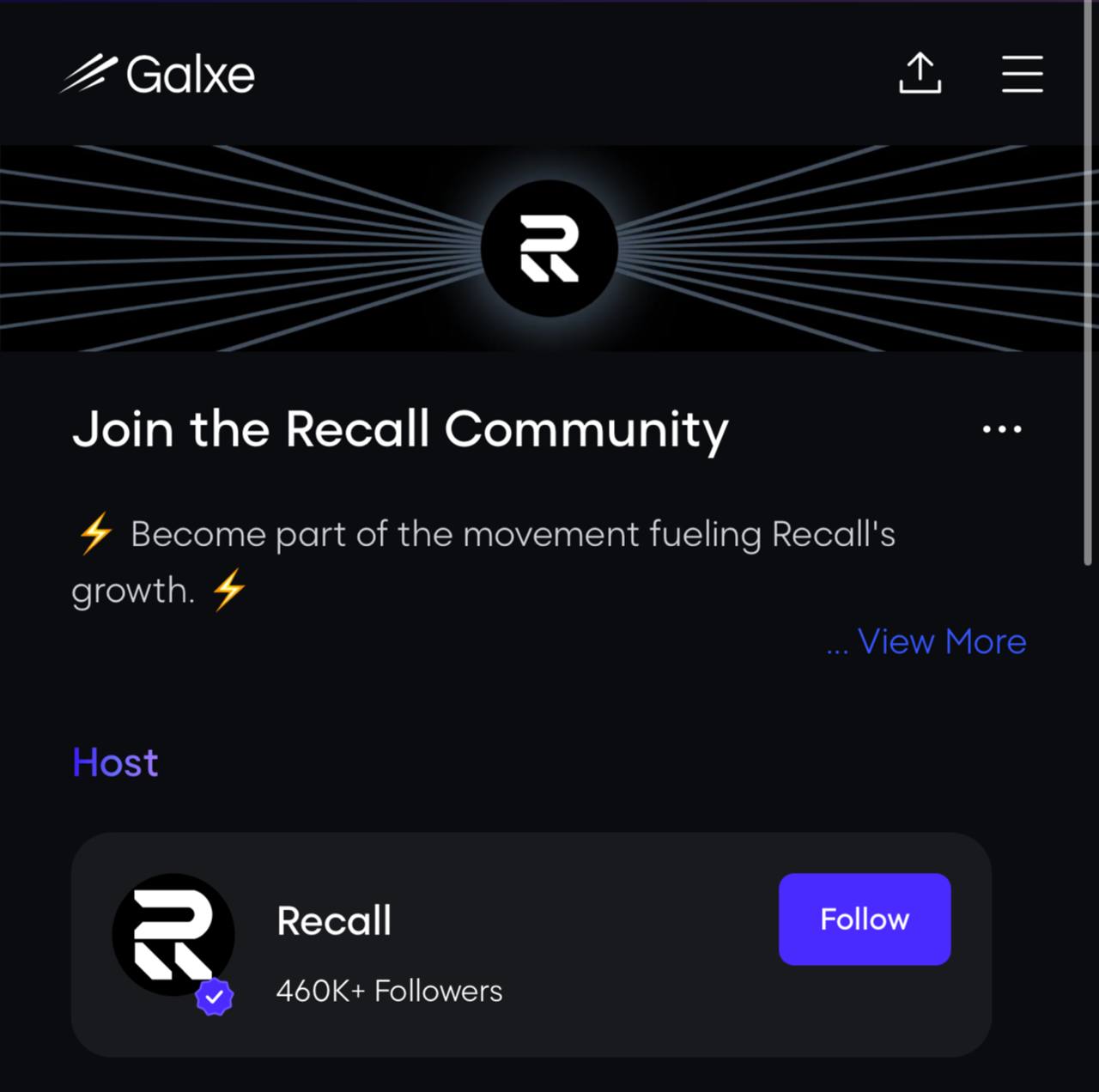Follow the Recall host

click(x=864, y=919)
